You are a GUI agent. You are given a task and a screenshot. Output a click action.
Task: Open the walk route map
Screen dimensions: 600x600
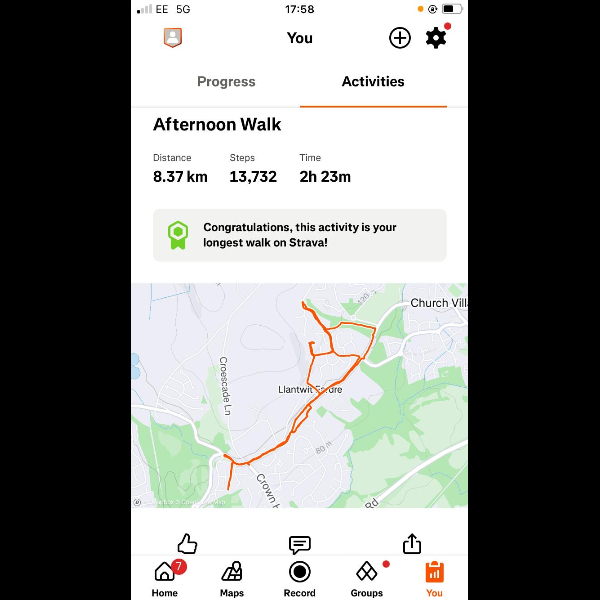click(299, 395)
